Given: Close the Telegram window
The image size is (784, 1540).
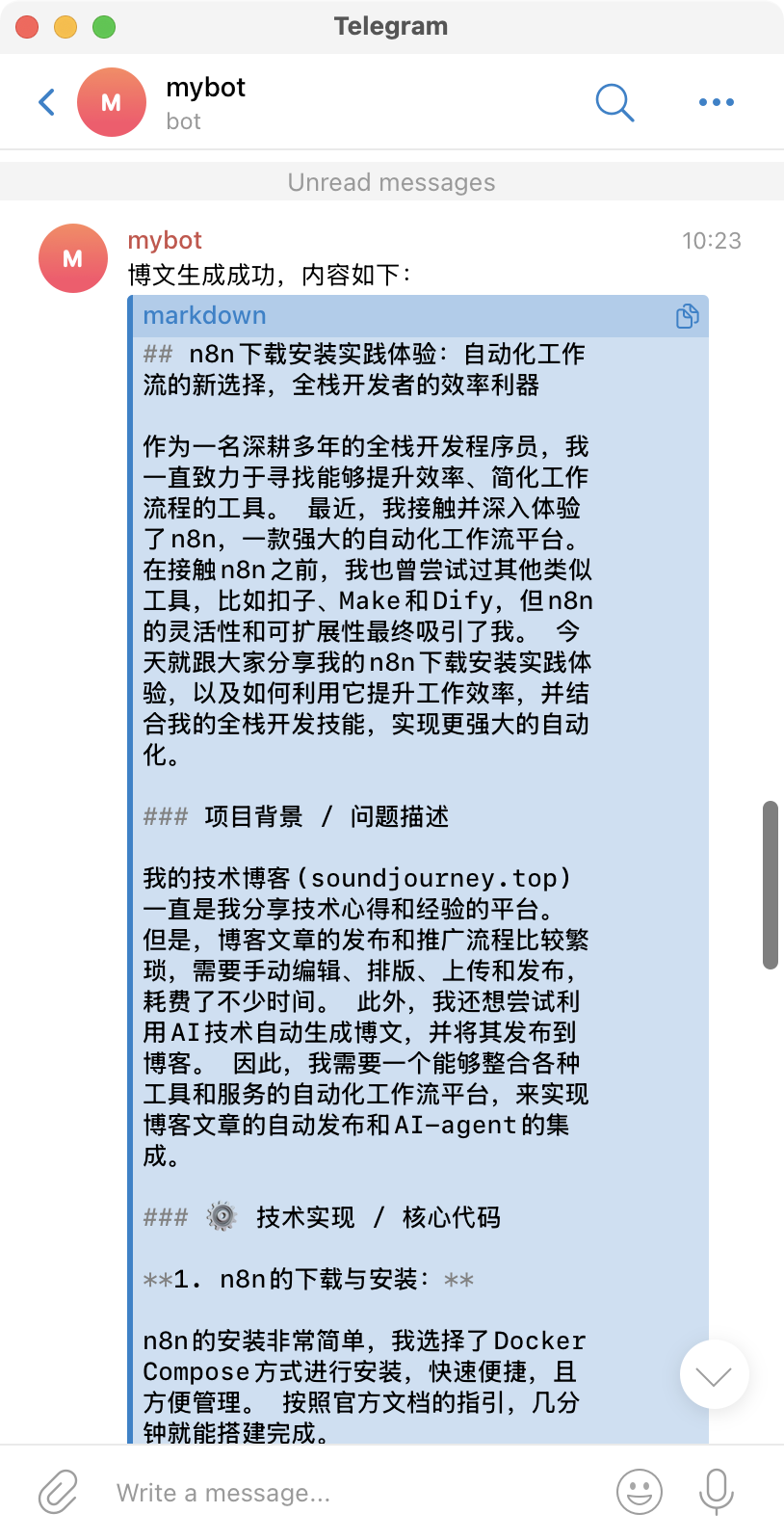Looking at the screenshot, I should coord(27,27).
